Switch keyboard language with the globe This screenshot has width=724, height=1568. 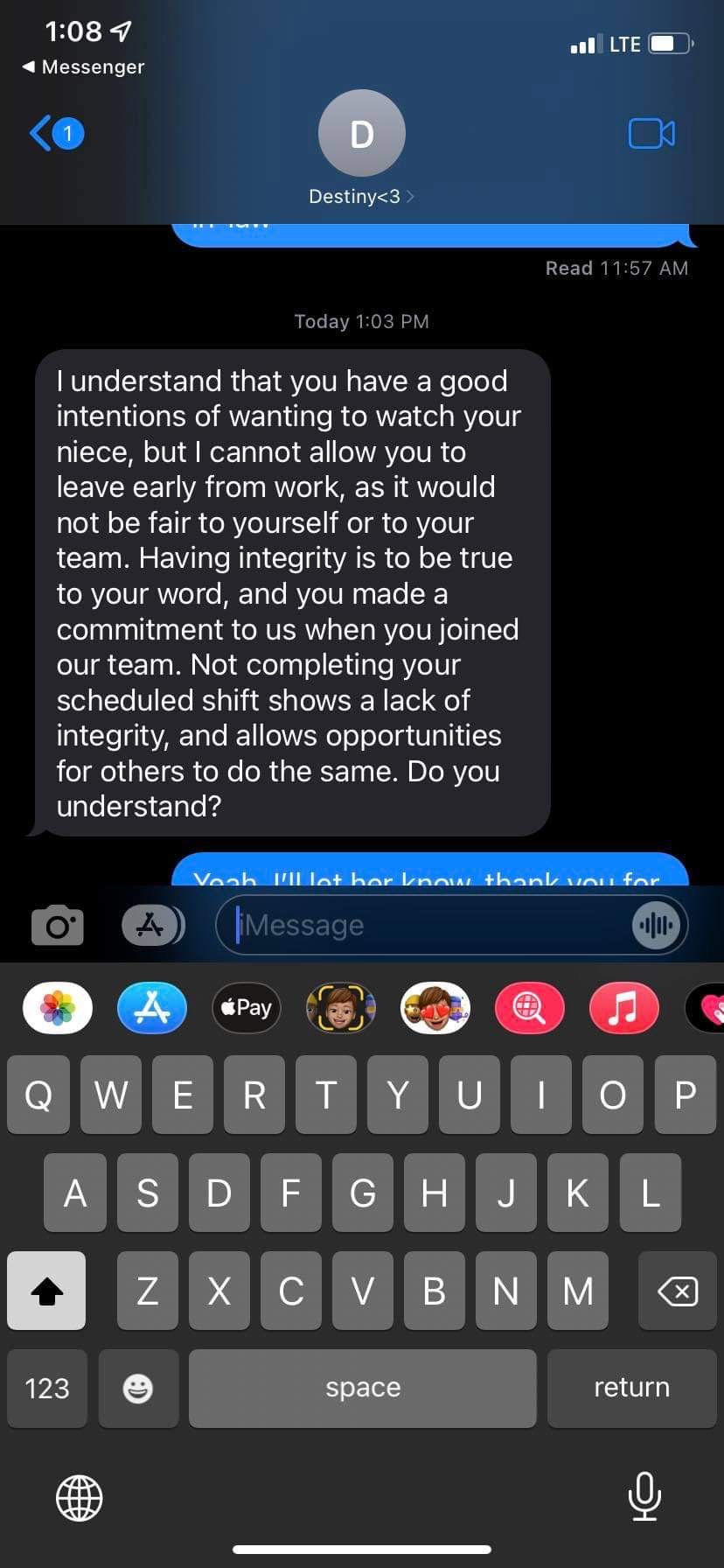click(x=80, y=1496)
